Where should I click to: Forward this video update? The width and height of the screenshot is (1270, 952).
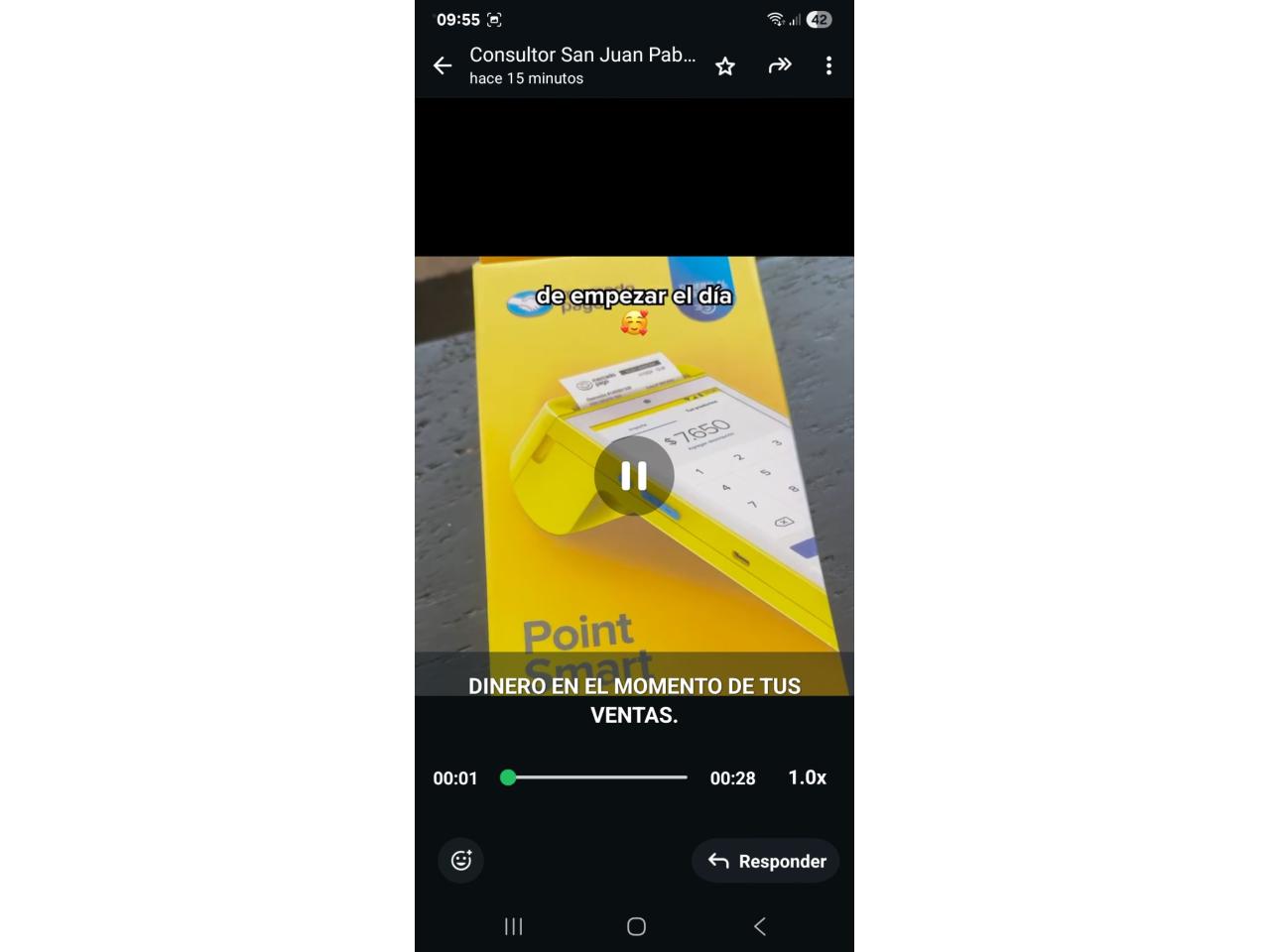point(780,66)
